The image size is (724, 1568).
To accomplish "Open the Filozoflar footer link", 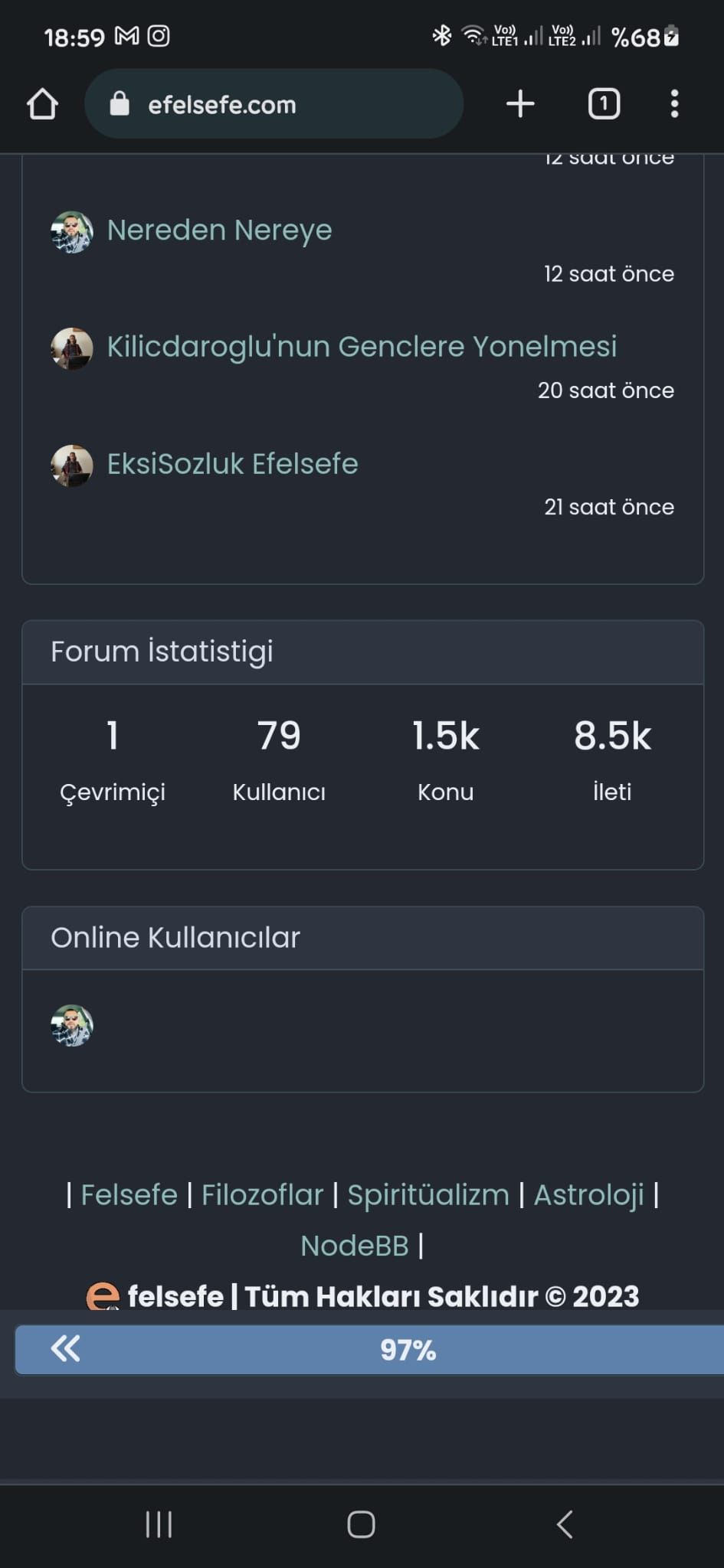I will click(262, 1194).
